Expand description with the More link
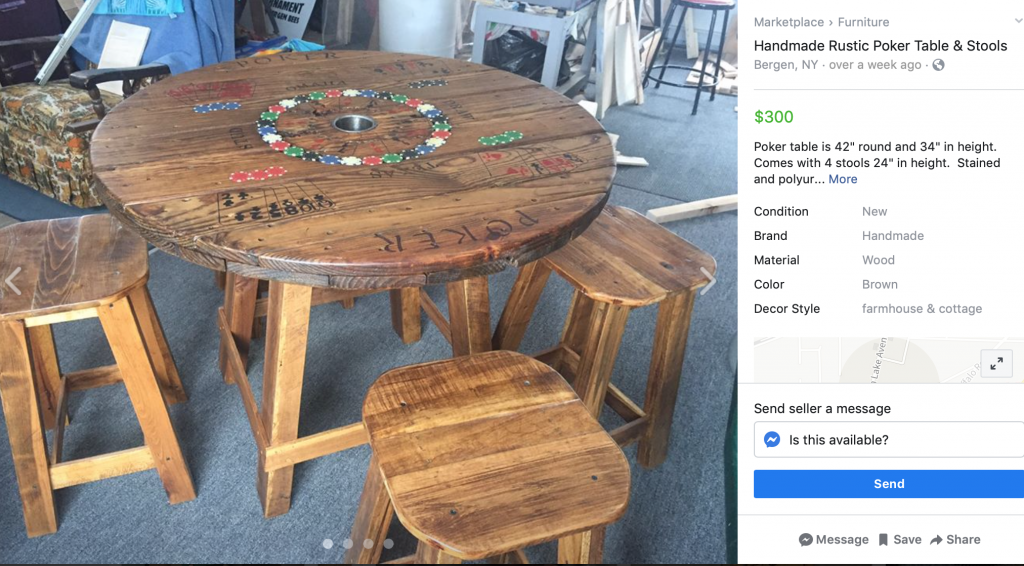The image size is (1024, 566). 842,179
